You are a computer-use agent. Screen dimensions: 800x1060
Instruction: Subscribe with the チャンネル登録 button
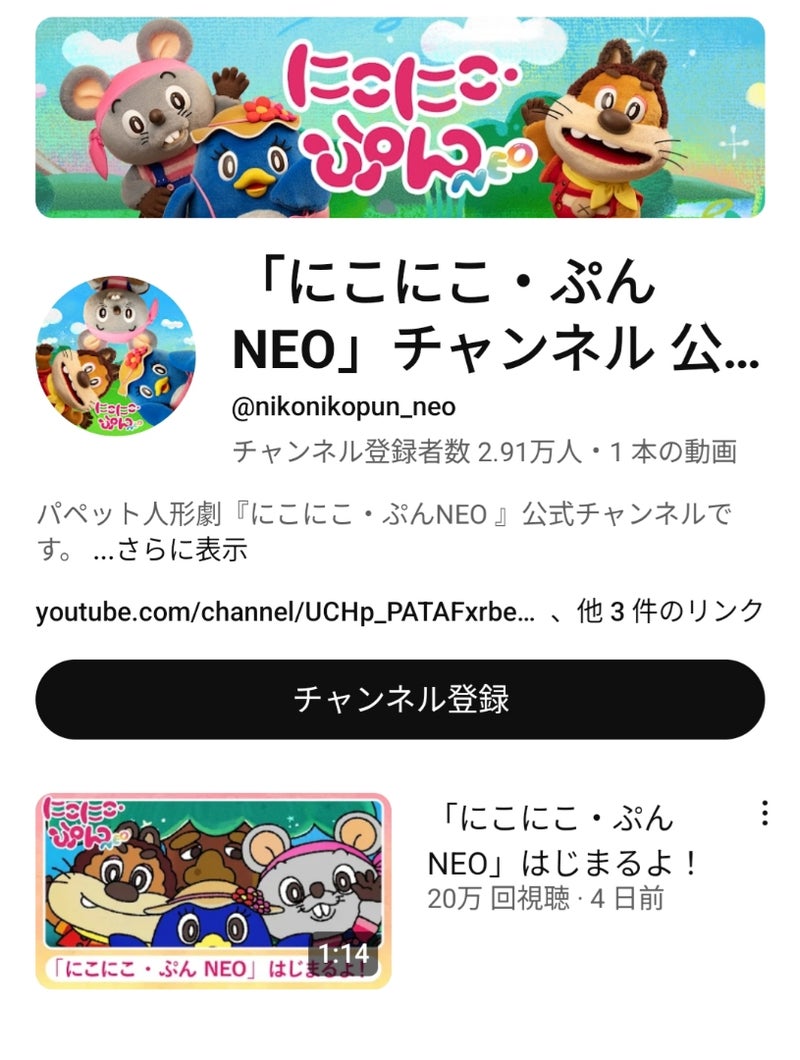(400, 699)
